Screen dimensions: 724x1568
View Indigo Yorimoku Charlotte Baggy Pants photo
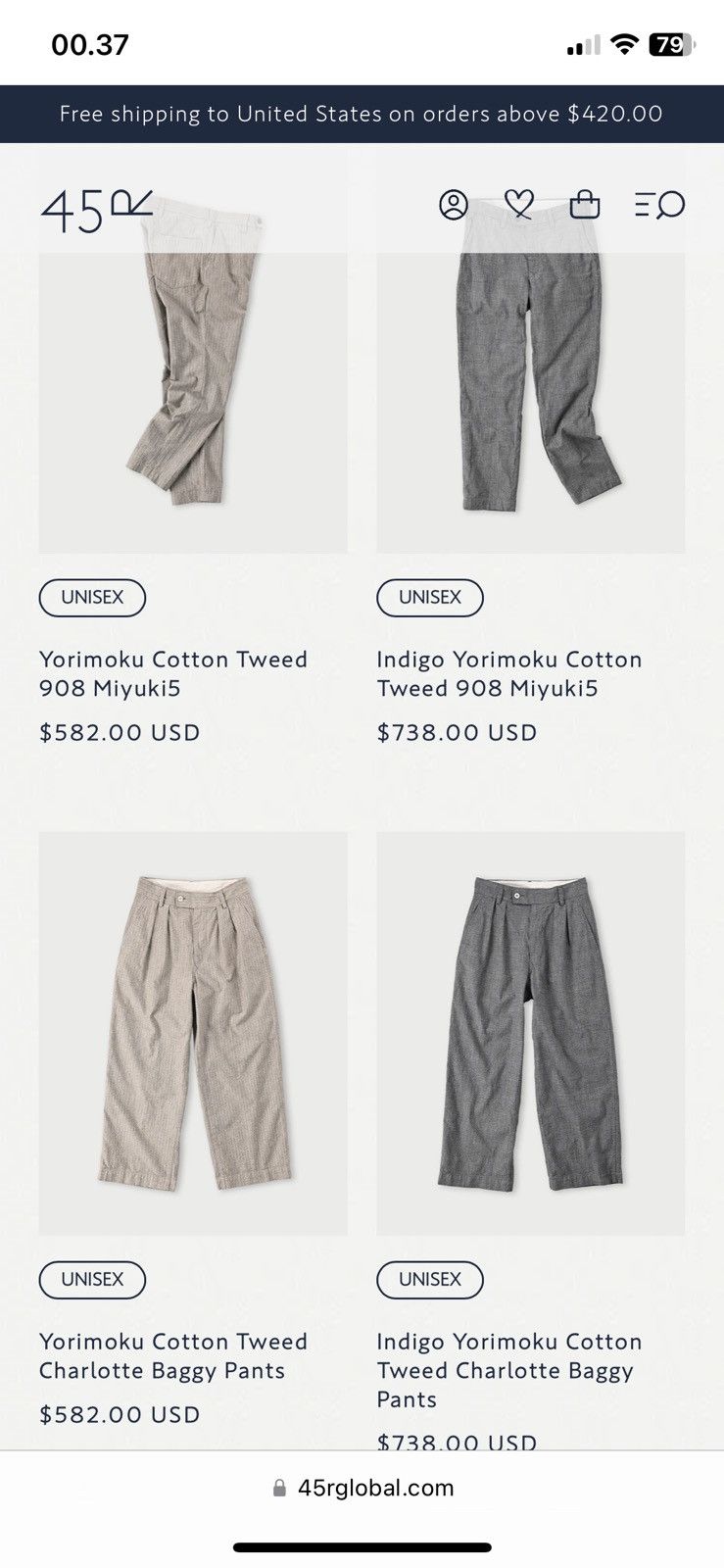531,1034
